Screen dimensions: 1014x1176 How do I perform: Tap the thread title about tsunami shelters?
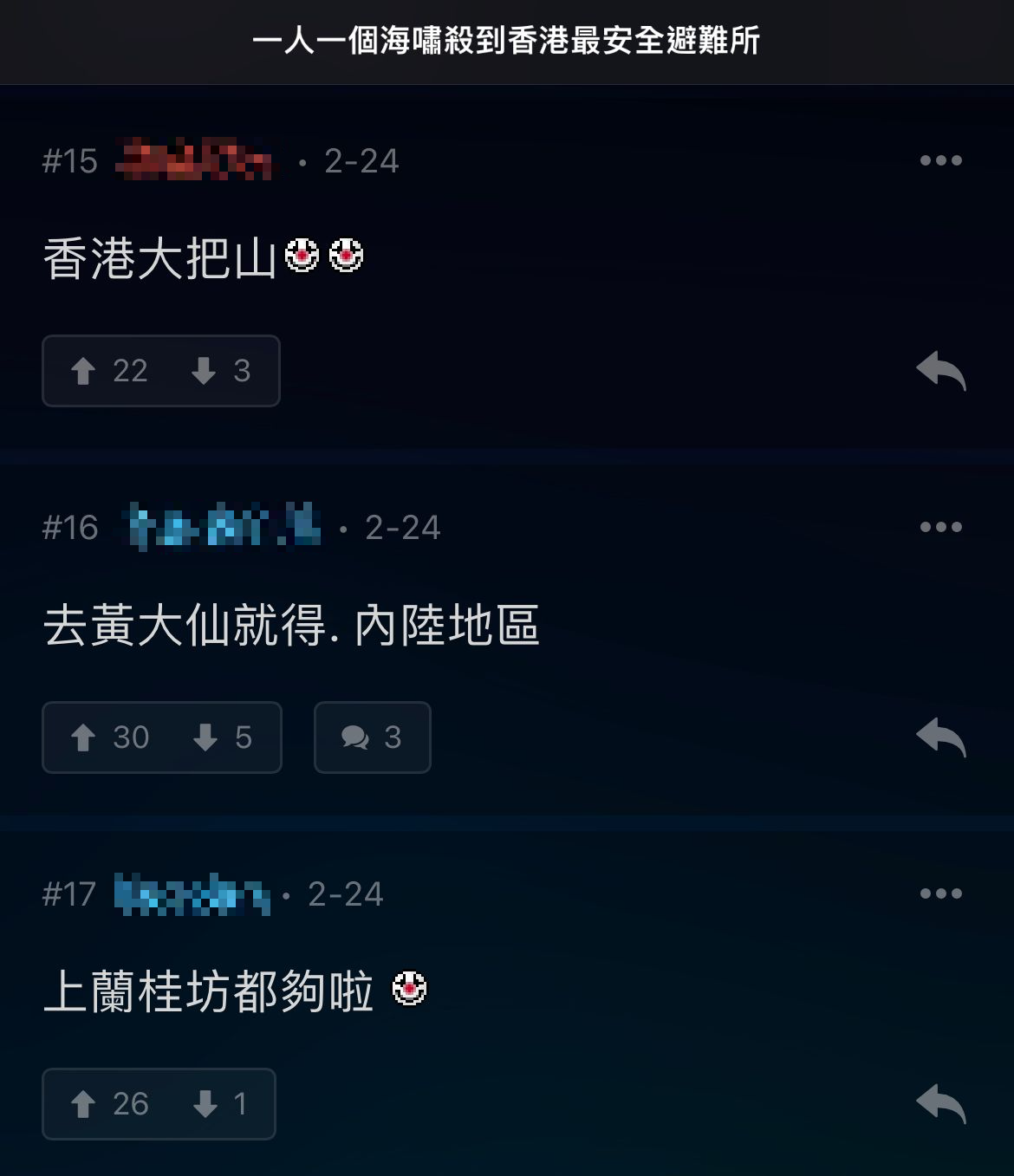507,42
